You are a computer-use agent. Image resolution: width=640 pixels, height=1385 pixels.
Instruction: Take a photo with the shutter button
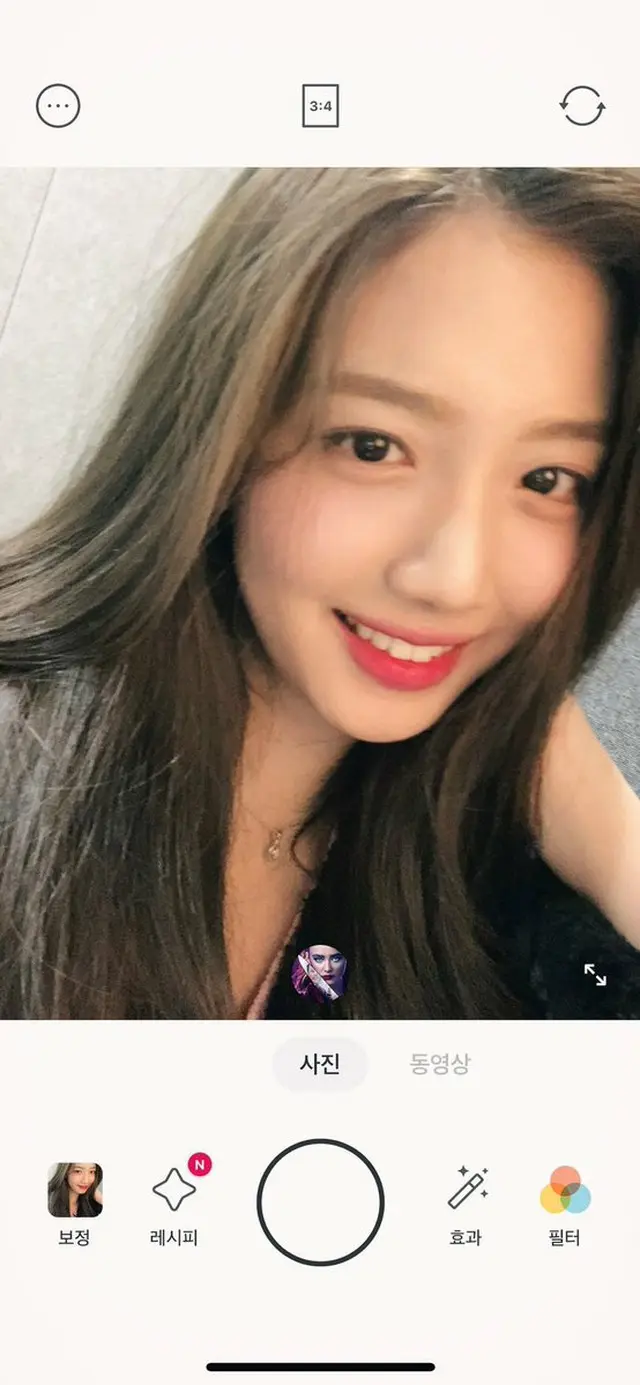coord(320,1202)
